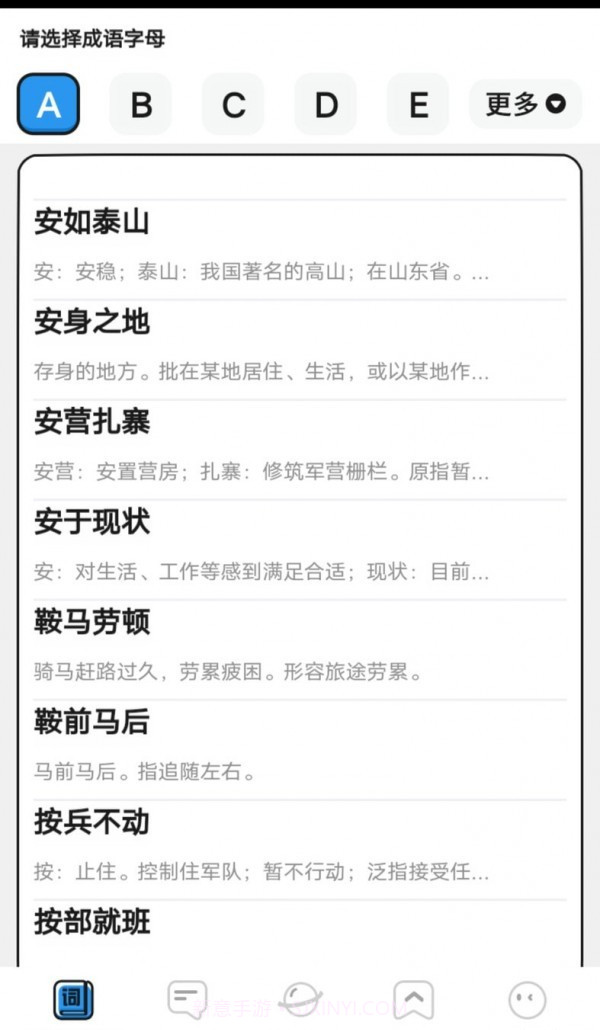Open the 词 dictionary tab
Image resolution: width=600 pixels, height=1030 pixels.
click(x=73, y=998)
